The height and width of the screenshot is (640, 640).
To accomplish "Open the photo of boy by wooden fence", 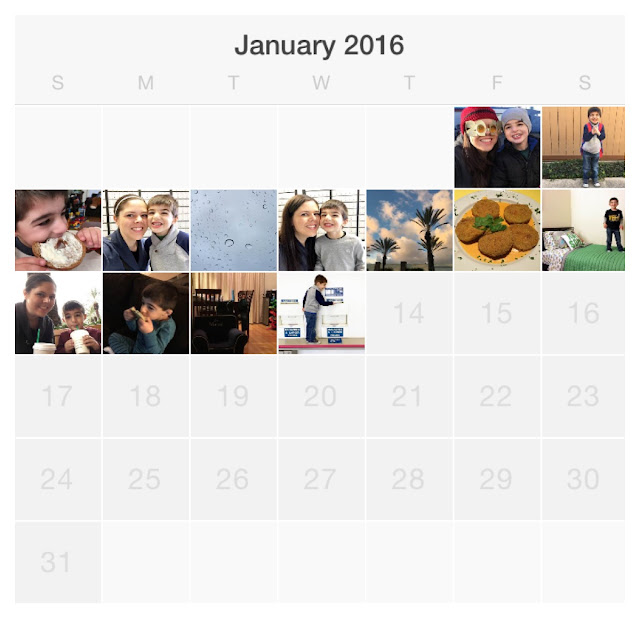I will [584, 147].
